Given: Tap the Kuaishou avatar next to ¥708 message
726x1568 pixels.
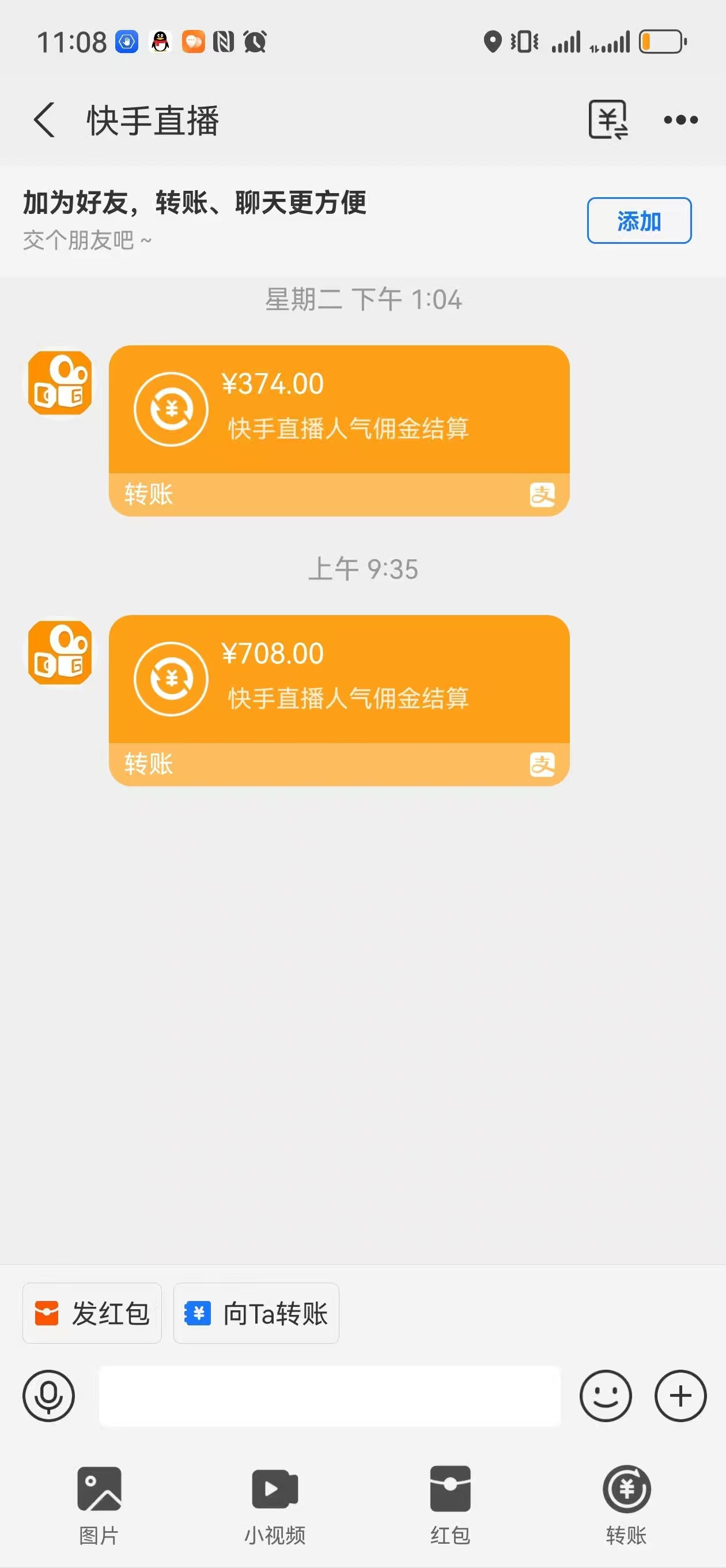Looking at the screenshot, I should click(x=60, y=651).
